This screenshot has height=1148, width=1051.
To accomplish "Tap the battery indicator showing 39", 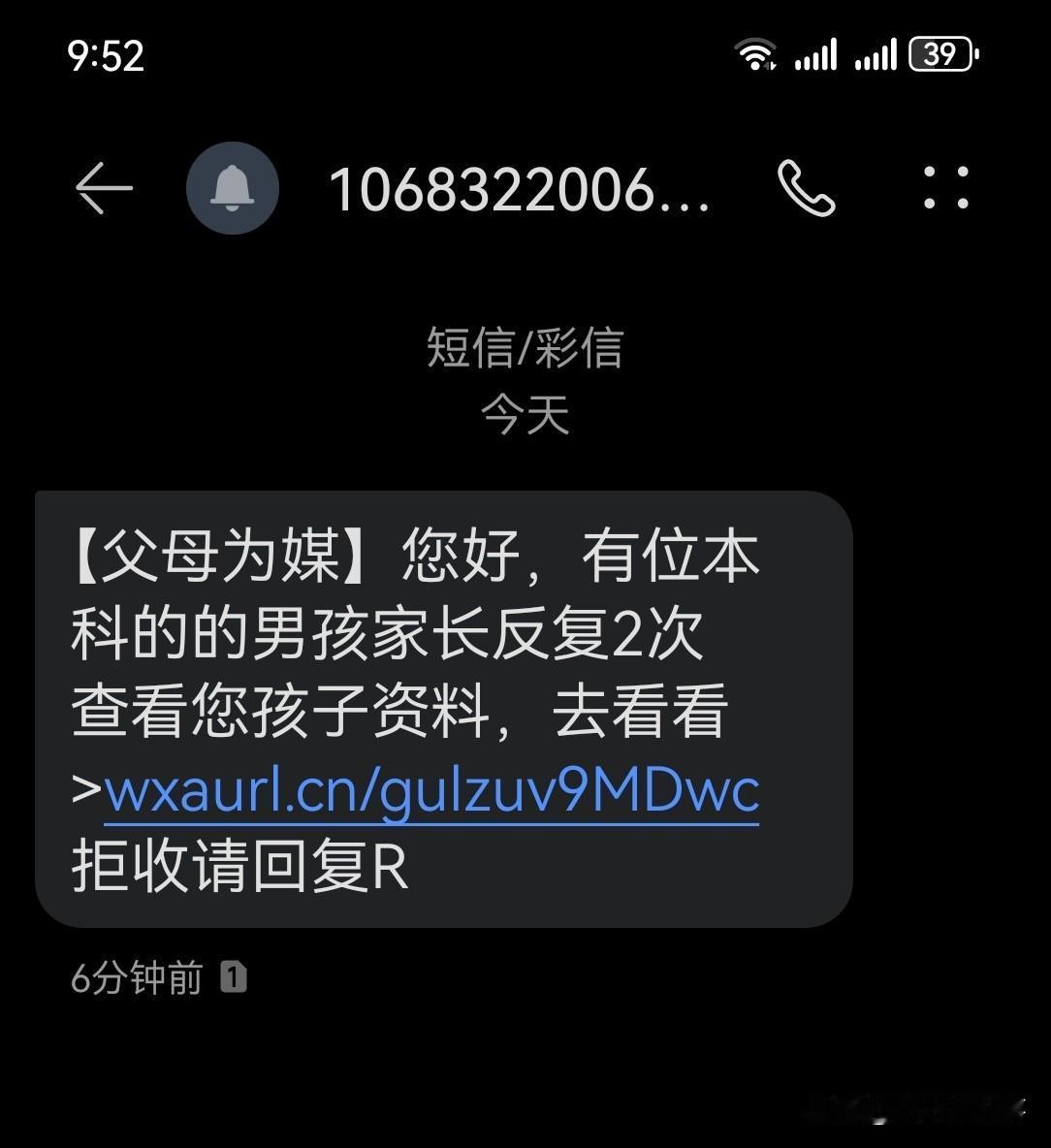I will pos(939,55).
